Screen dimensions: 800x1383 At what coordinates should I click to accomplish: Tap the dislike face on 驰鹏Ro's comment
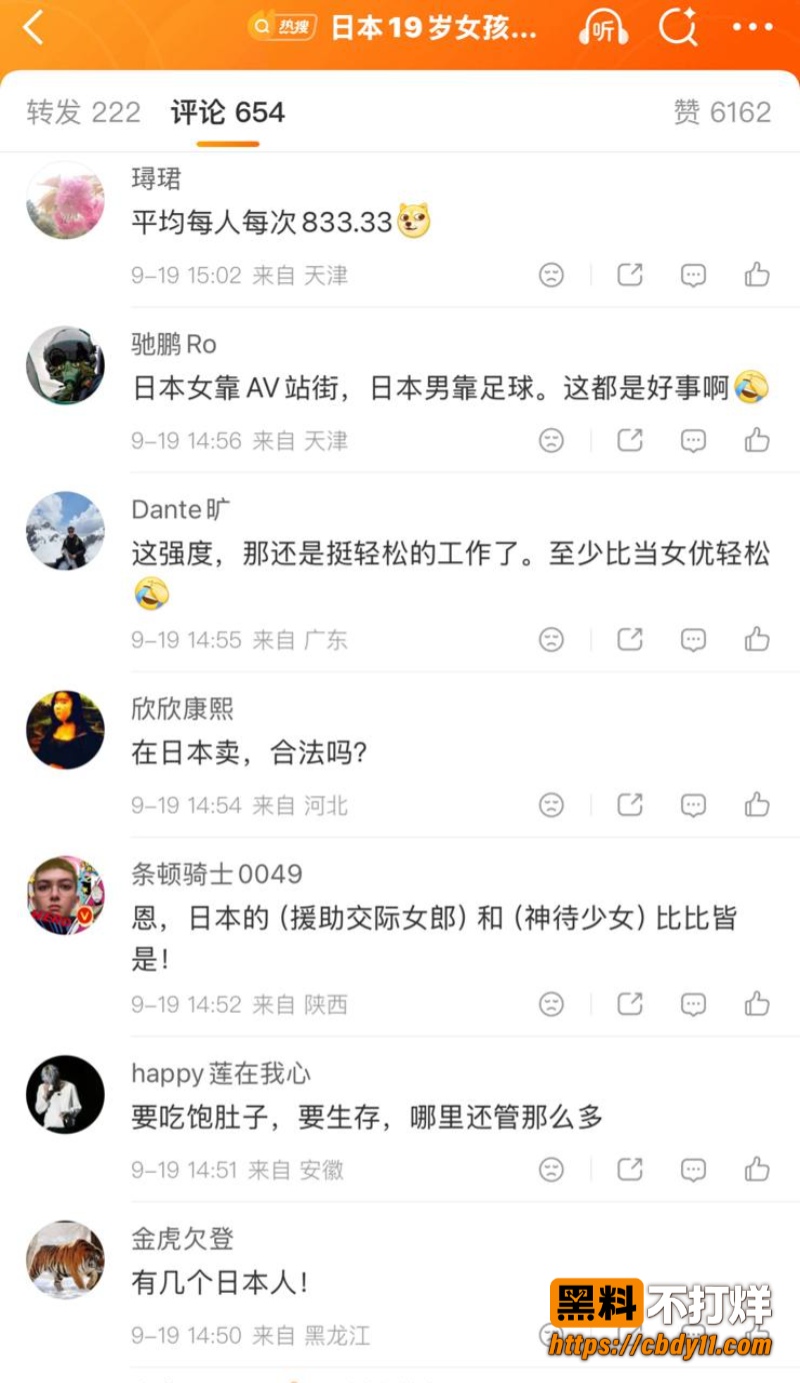click(551, 440)
